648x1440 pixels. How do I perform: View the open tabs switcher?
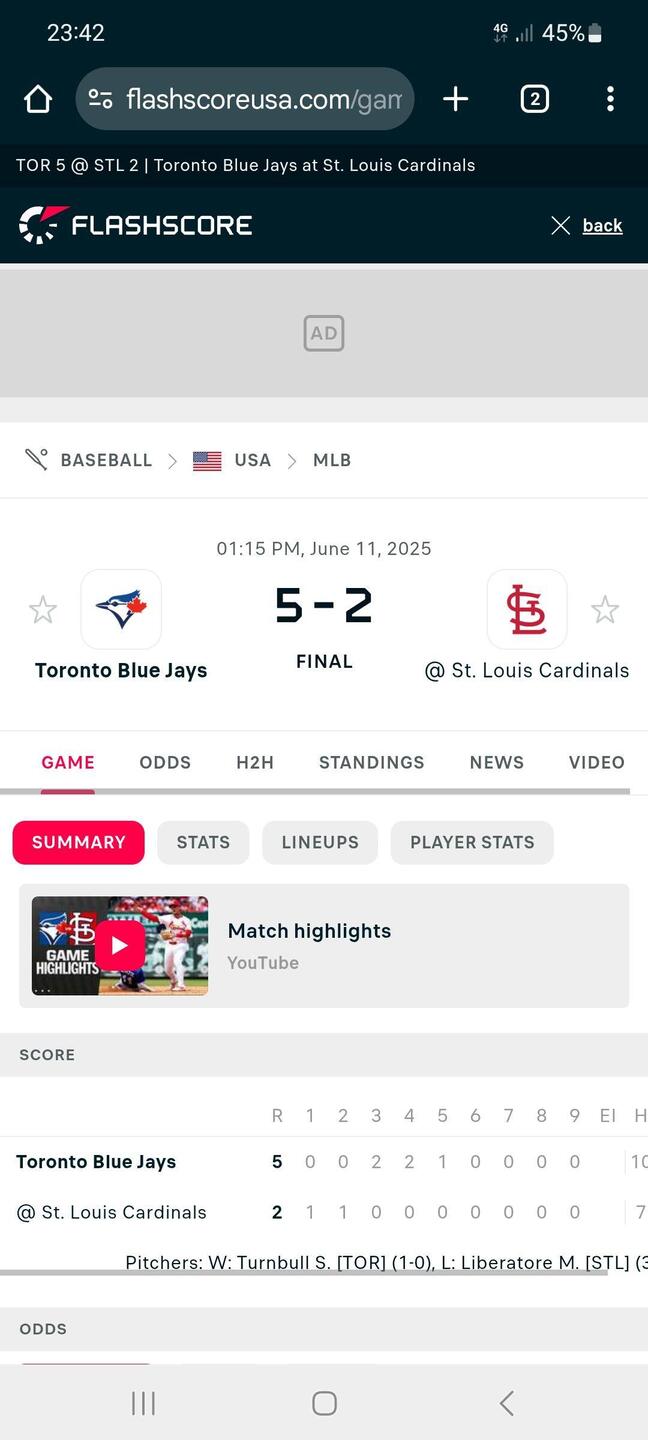(x=534, y=99)
